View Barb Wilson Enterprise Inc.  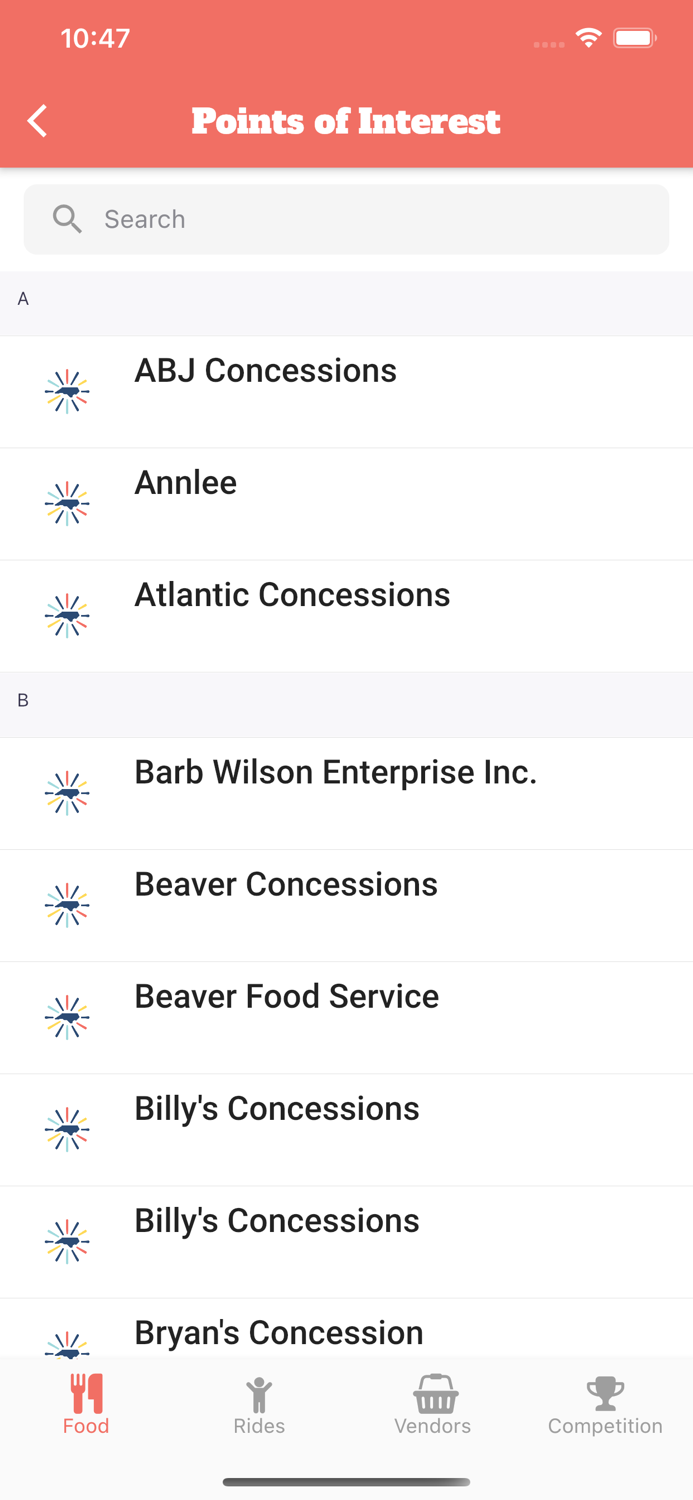click(x=346, y=793)
